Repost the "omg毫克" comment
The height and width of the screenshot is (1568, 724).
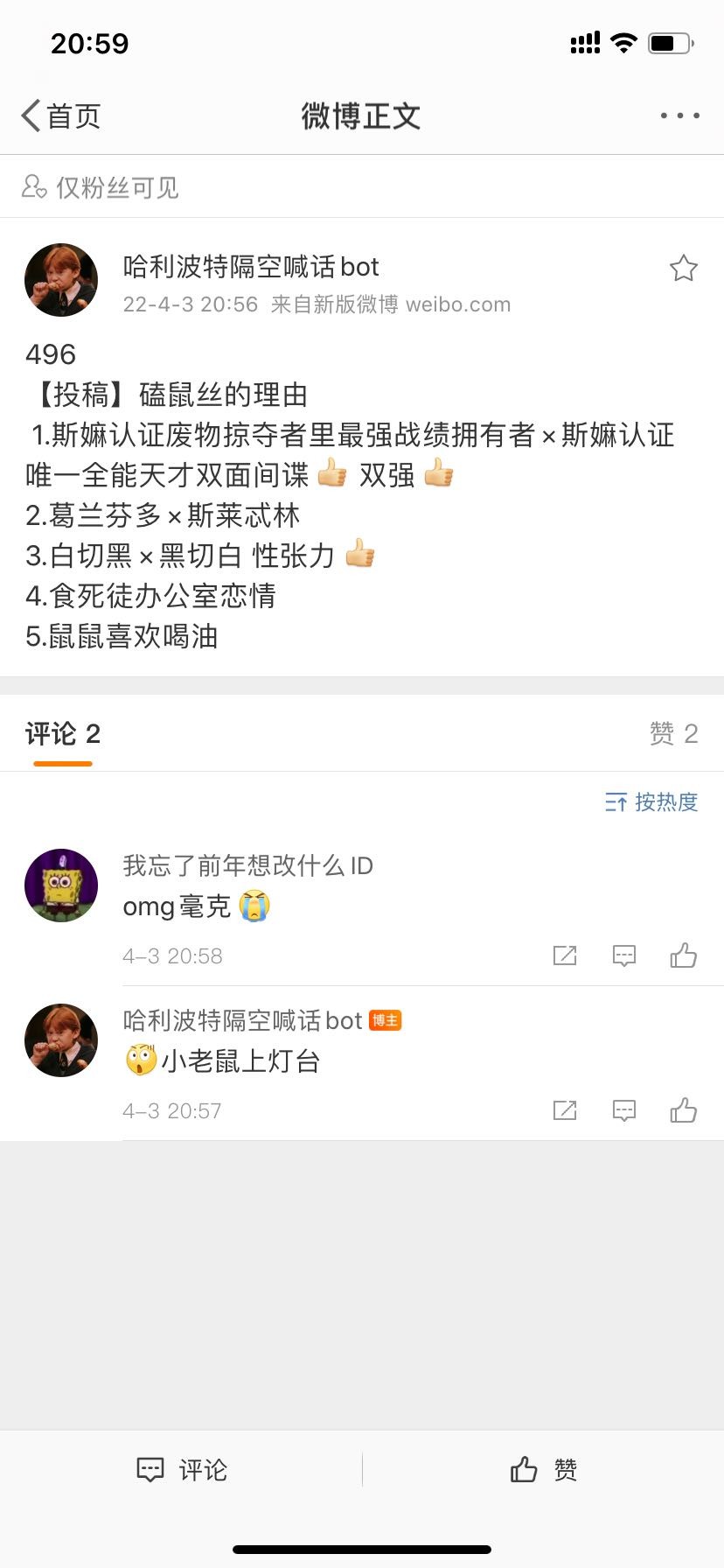coord(565,955)
